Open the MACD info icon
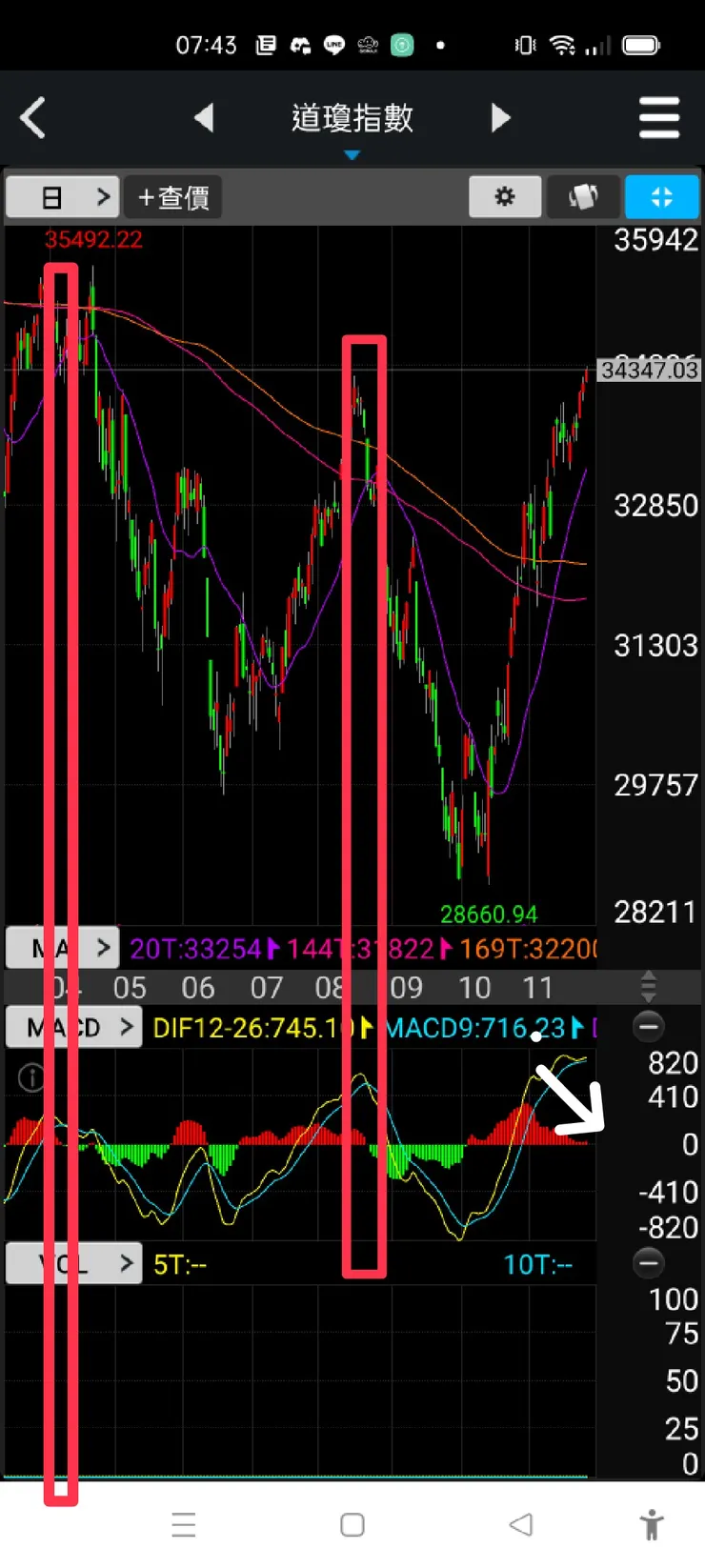The width and height of the screenshot is (705, 1568). [30, 1077]
